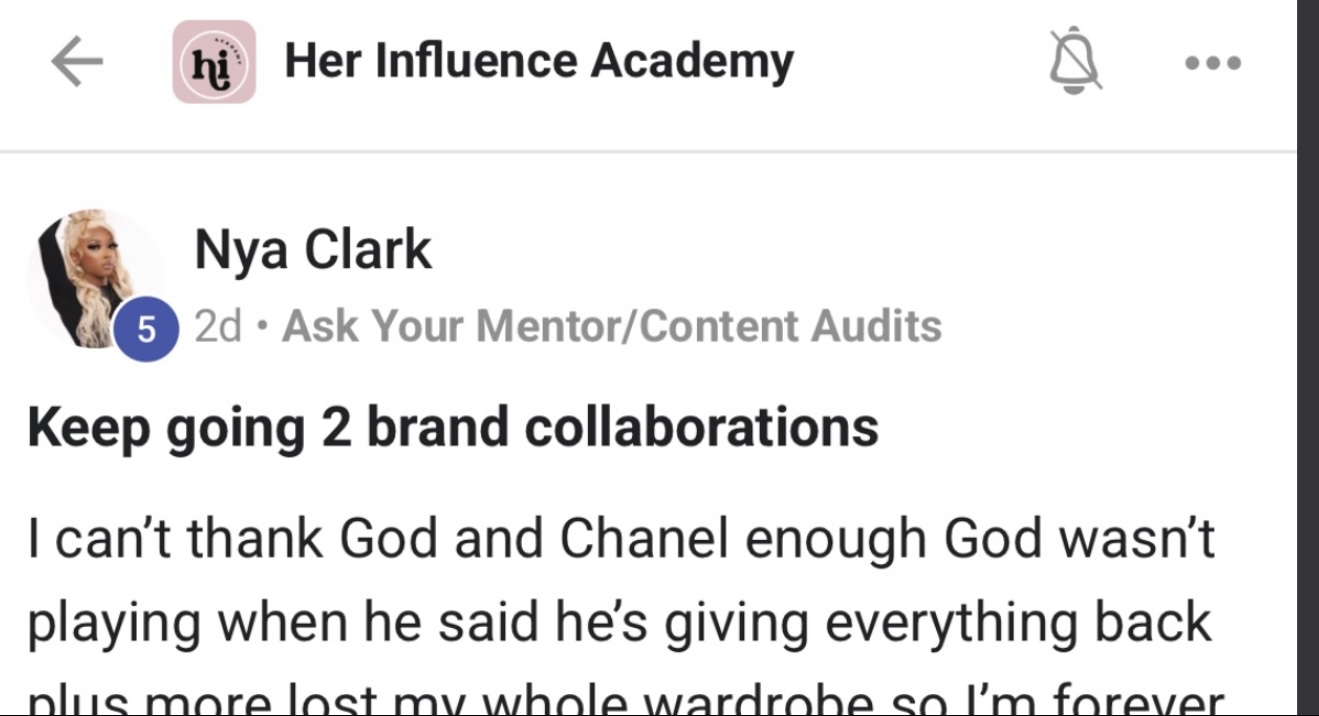1319x716 pixels.
Task: Toggle the muted notifications bell
Action: (1073, 63)
